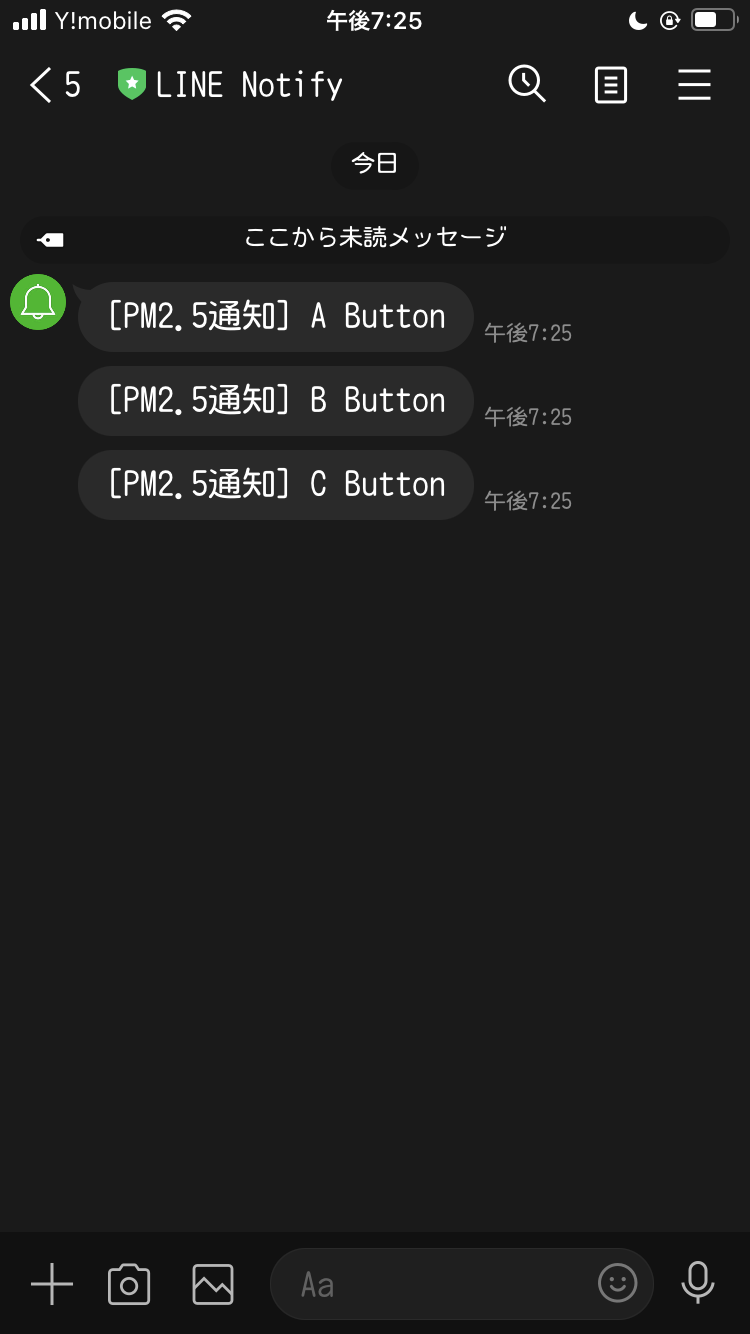Start a voice message with the microphone

[697, 1283]
